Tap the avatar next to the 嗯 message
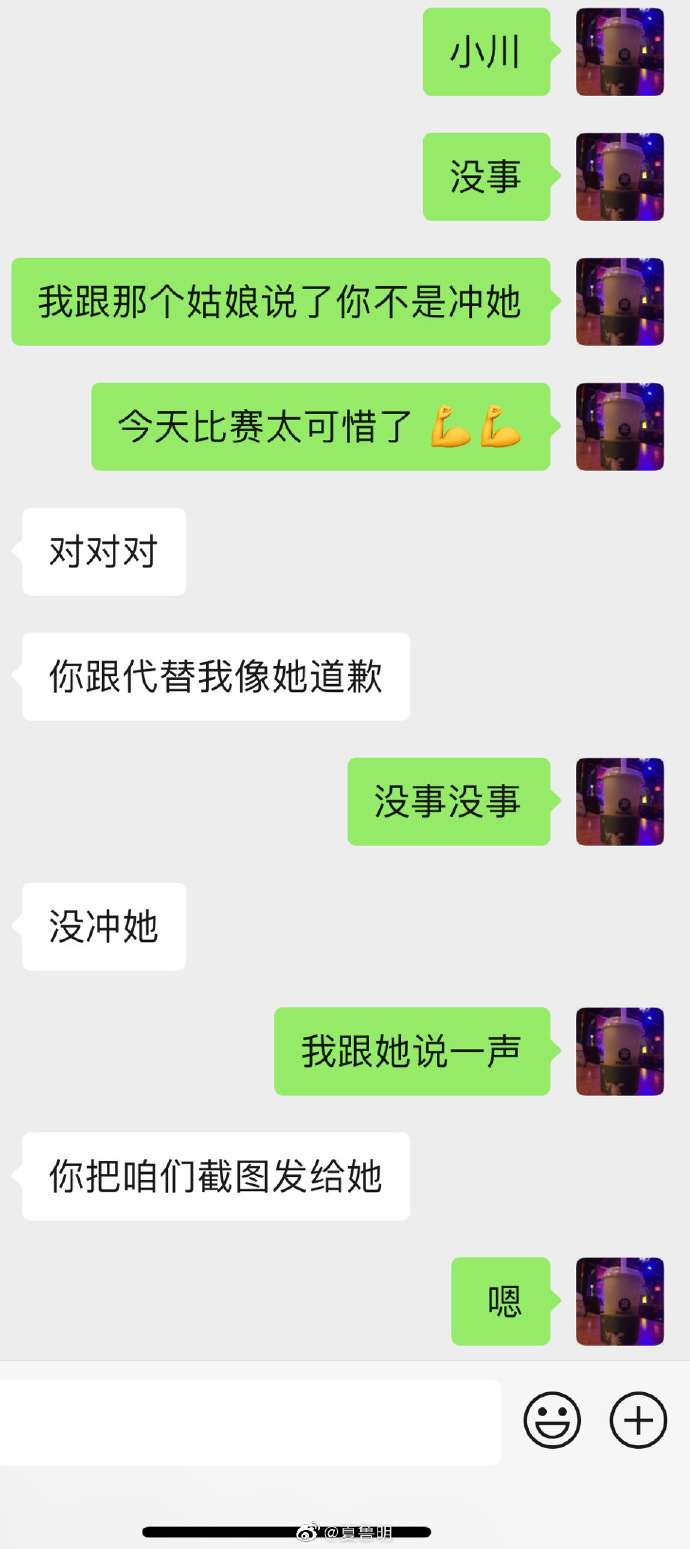Image resolution: width=690 pixels, height=1549 pixels. coord(620,1301)
